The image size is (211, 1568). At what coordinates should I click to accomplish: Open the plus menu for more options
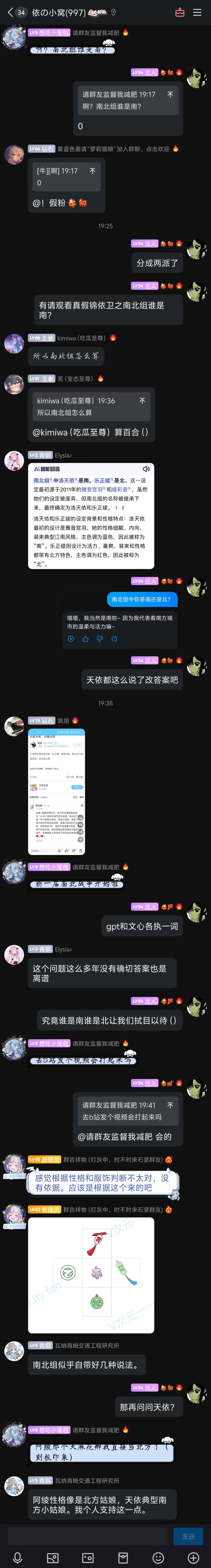pos(193,1558)
